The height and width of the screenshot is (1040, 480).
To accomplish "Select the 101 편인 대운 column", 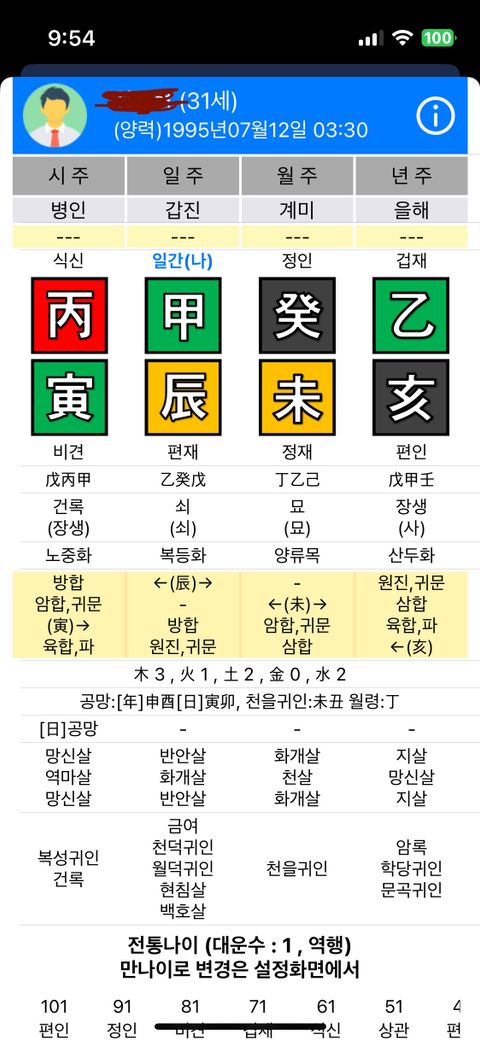I will coord(54,1018).
